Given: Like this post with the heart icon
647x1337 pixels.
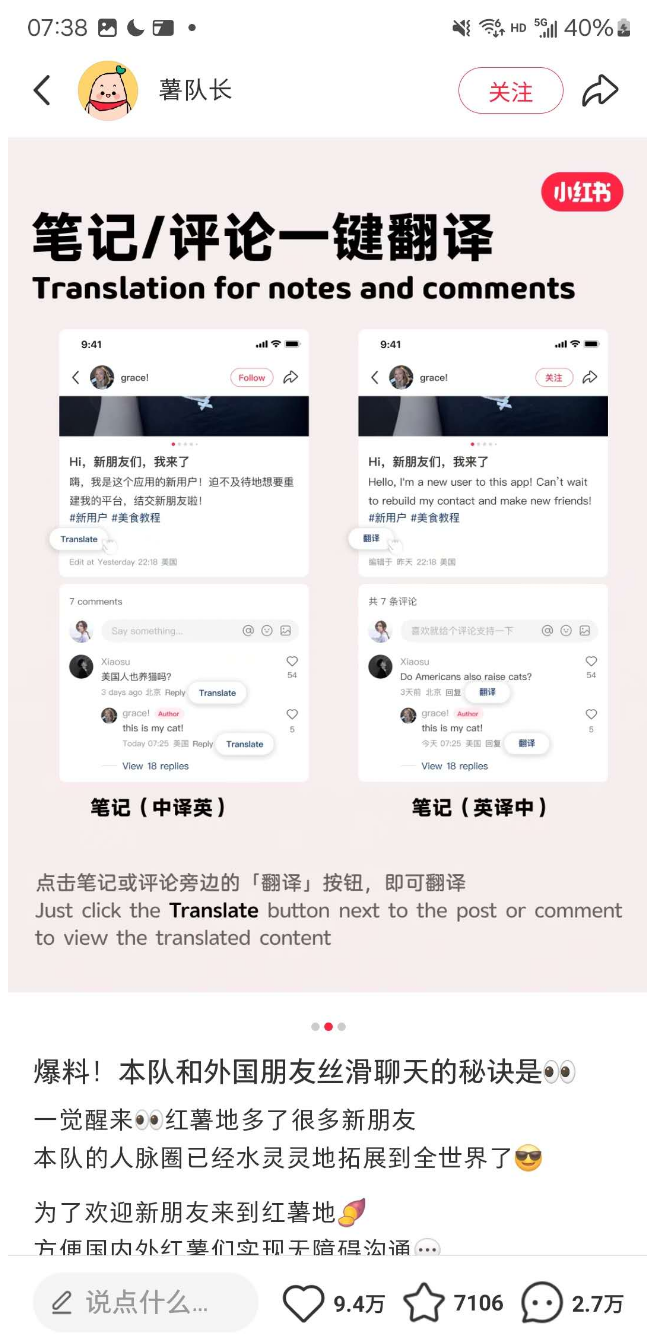Looking at the screenshot, I should tap(303, 1303).
